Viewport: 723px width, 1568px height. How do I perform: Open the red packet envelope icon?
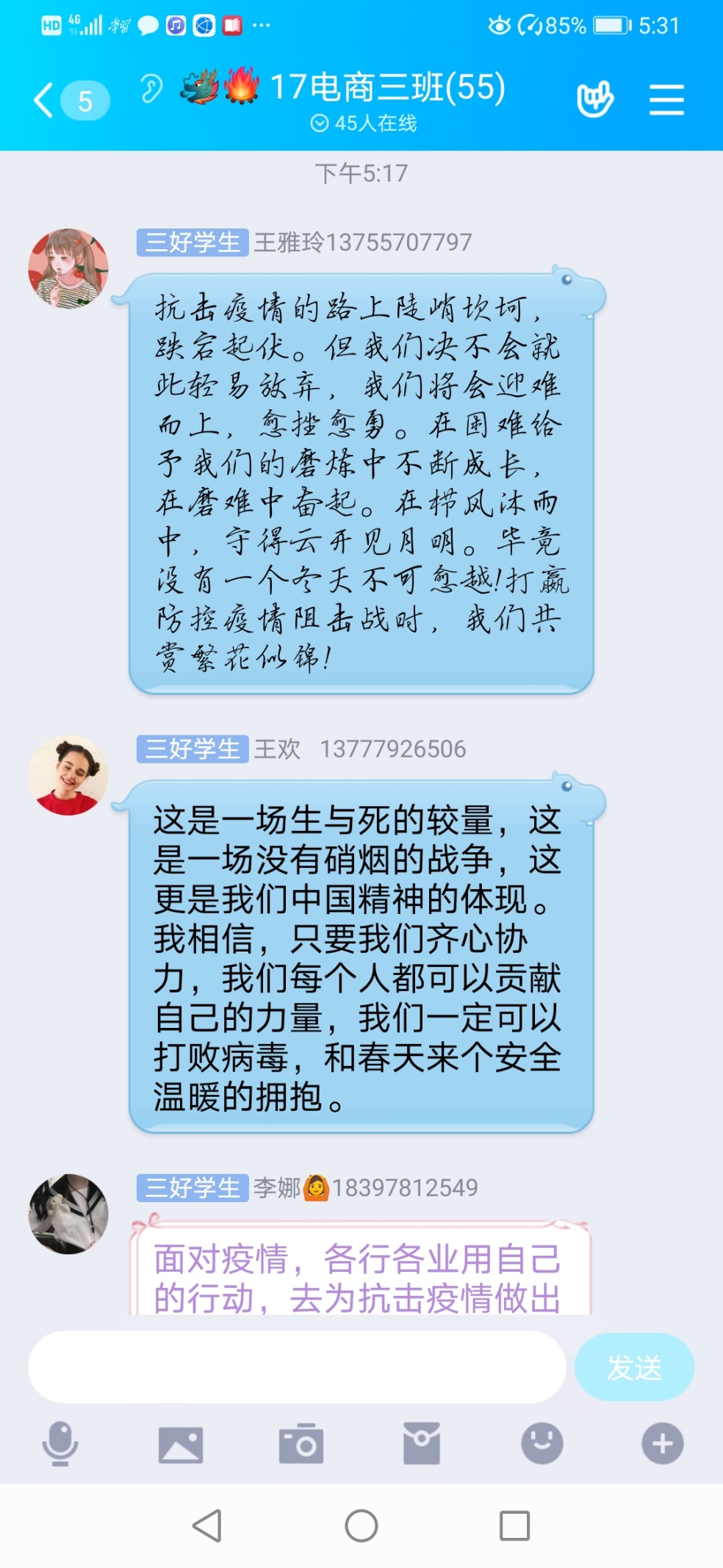coord(422,1443)
